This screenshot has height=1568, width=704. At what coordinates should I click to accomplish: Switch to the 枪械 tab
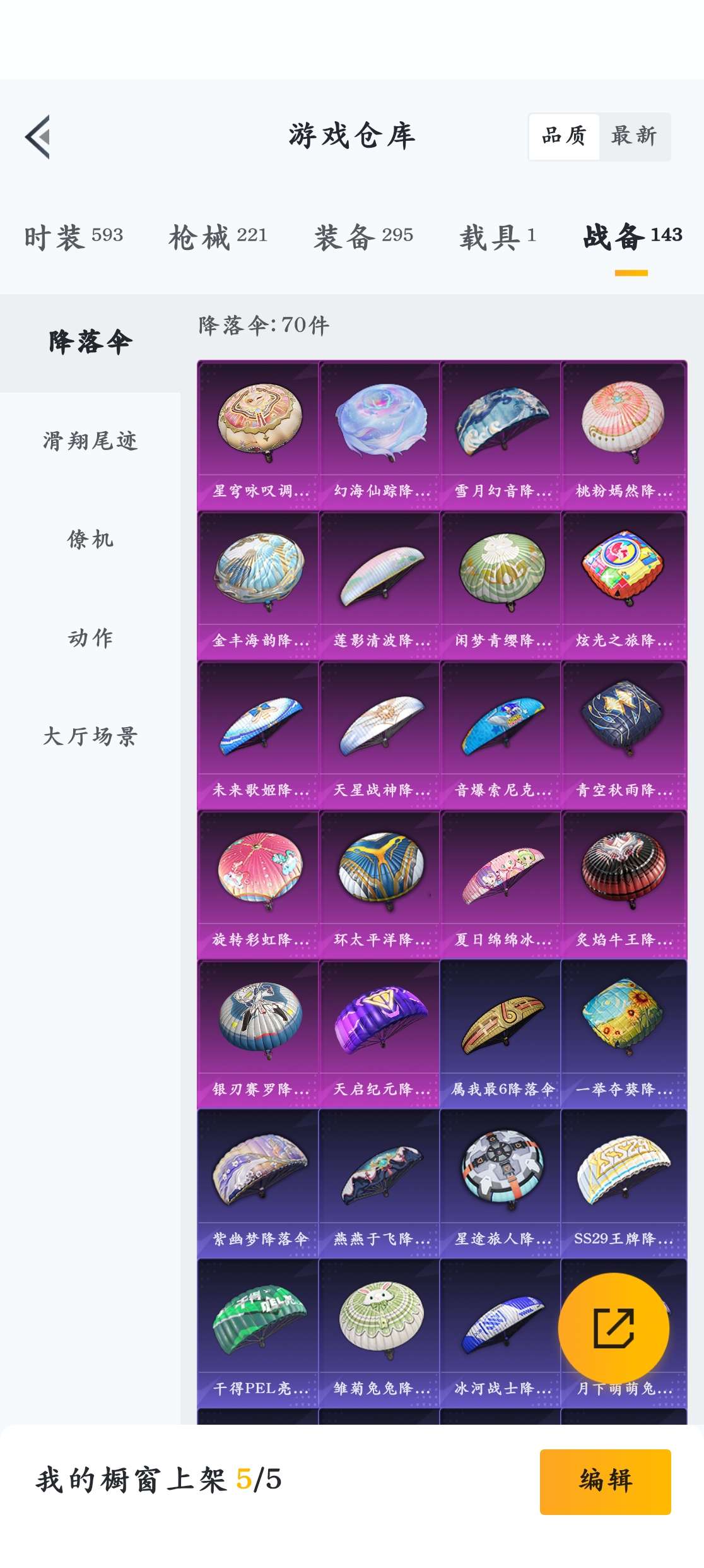[x=218, y=237]
